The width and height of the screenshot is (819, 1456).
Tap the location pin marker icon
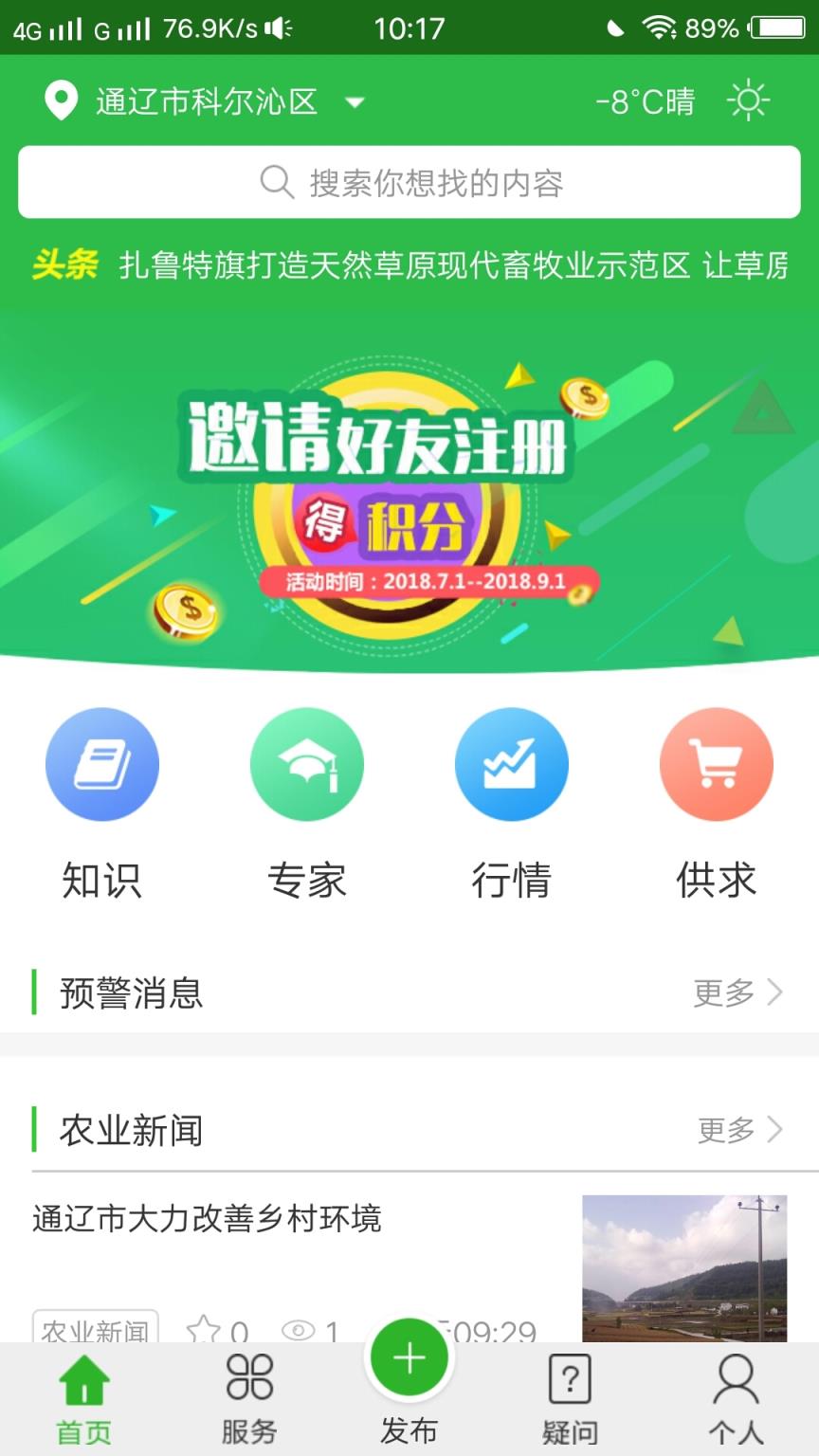click(62, 100)
